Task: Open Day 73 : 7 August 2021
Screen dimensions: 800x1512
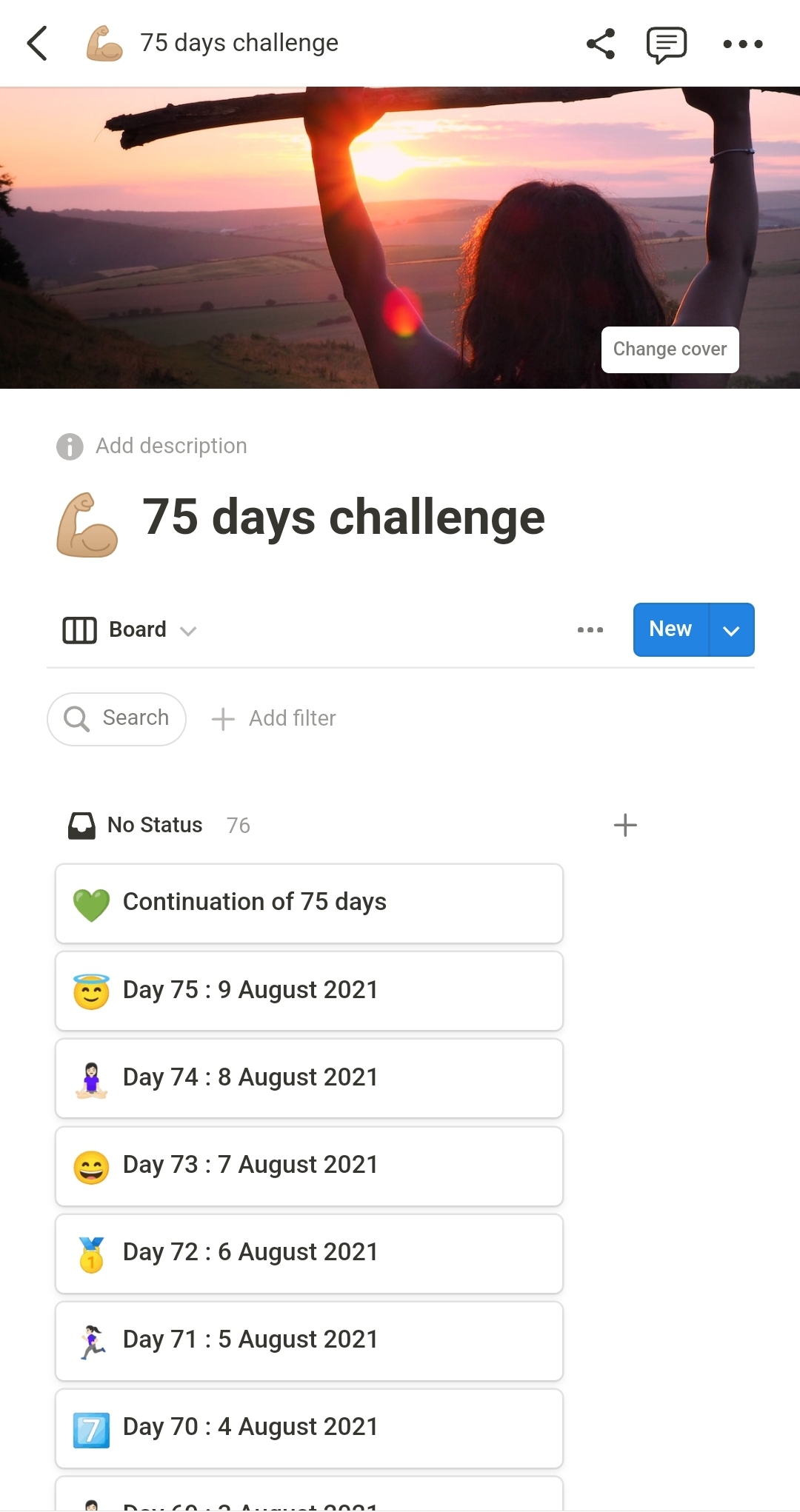Action: pyautogui.click(x=310, y=1166)
